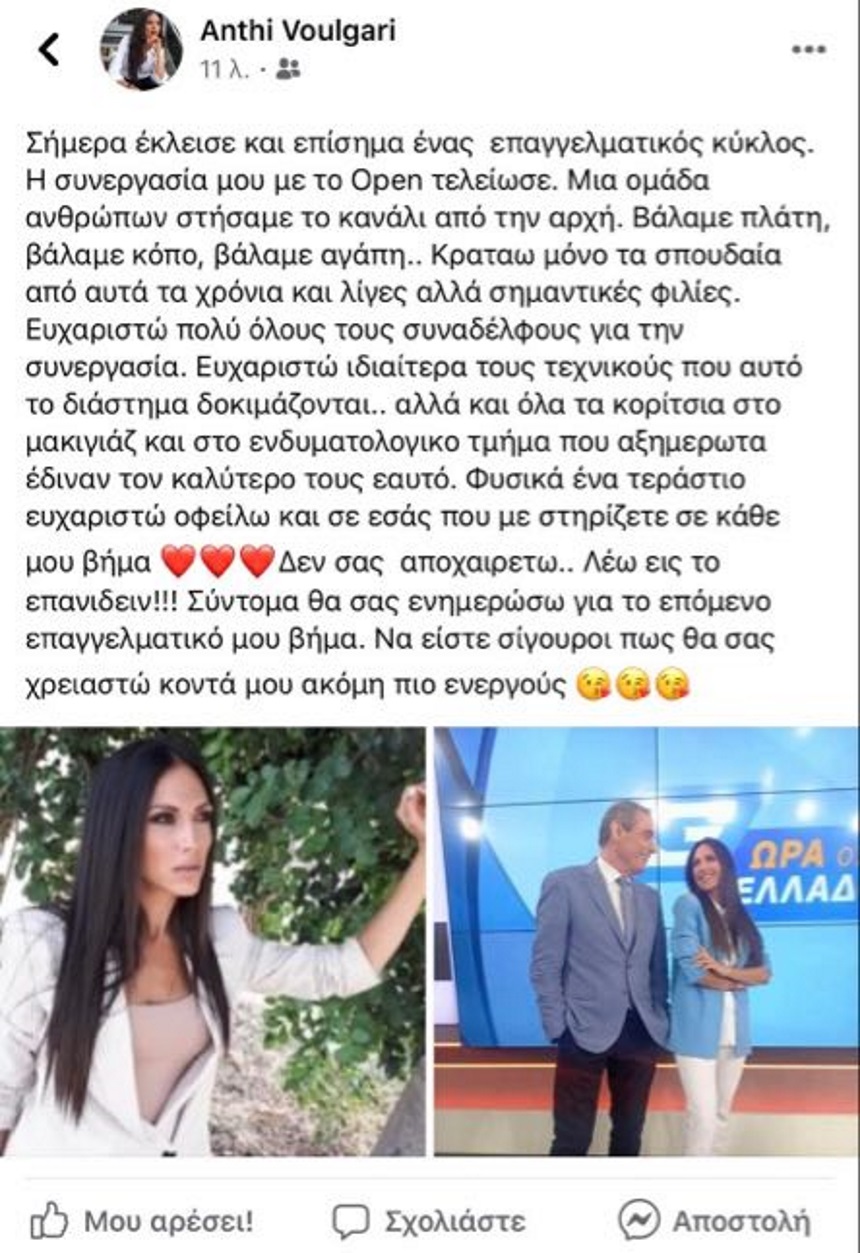This screenshot has height=1253, width=860.
Task: Open Anthi Voulgari's profile picture
Action: tap(141, 49)
